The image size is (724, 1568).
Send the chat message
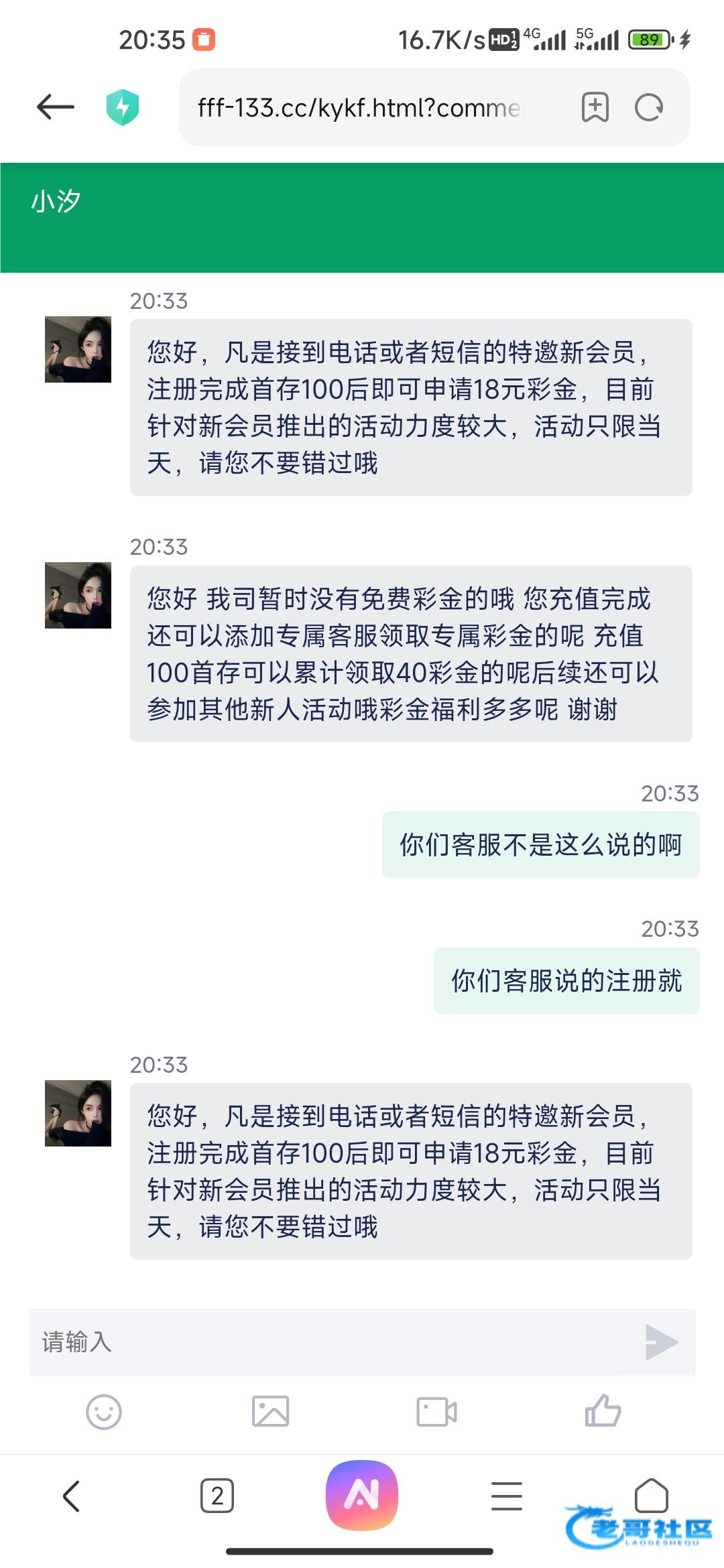[661, 1342]
